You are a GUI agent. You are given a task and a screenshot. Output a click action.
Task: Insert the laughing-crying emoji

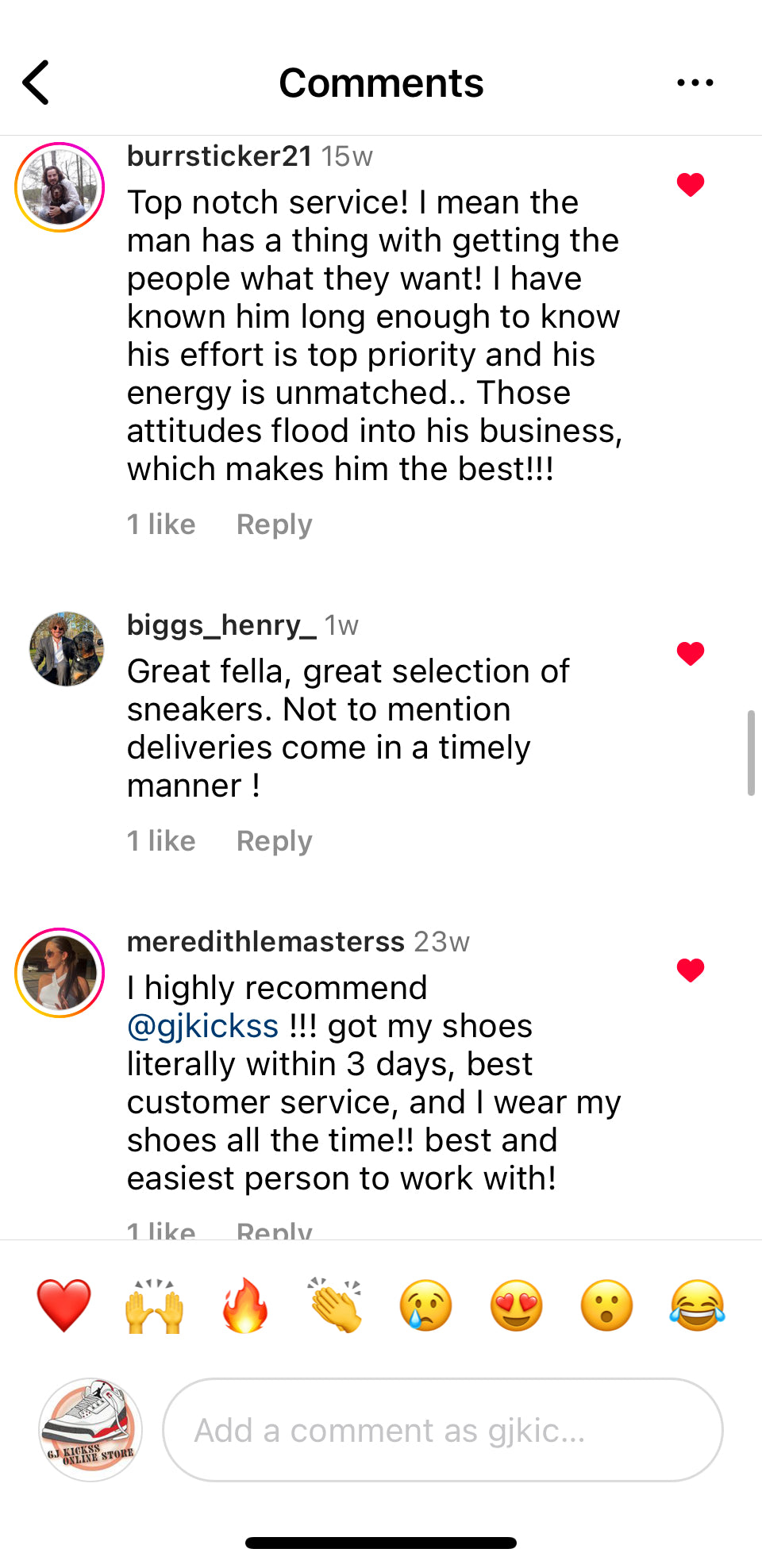pyautogui.click(x=697, y=1305)
